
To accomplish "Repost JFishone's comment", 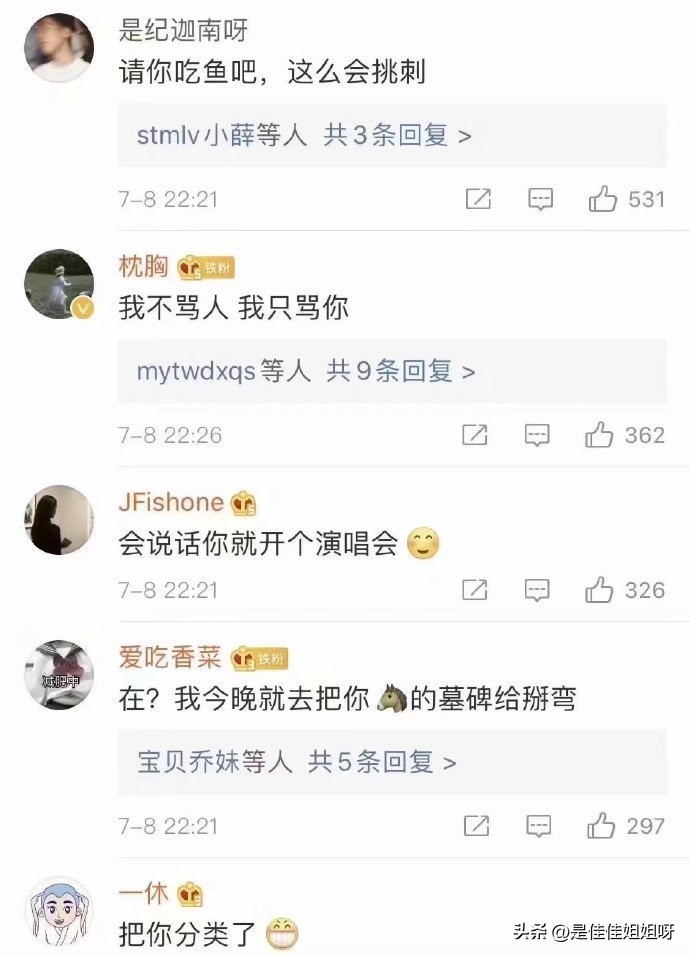I will (x=475, y=590).
